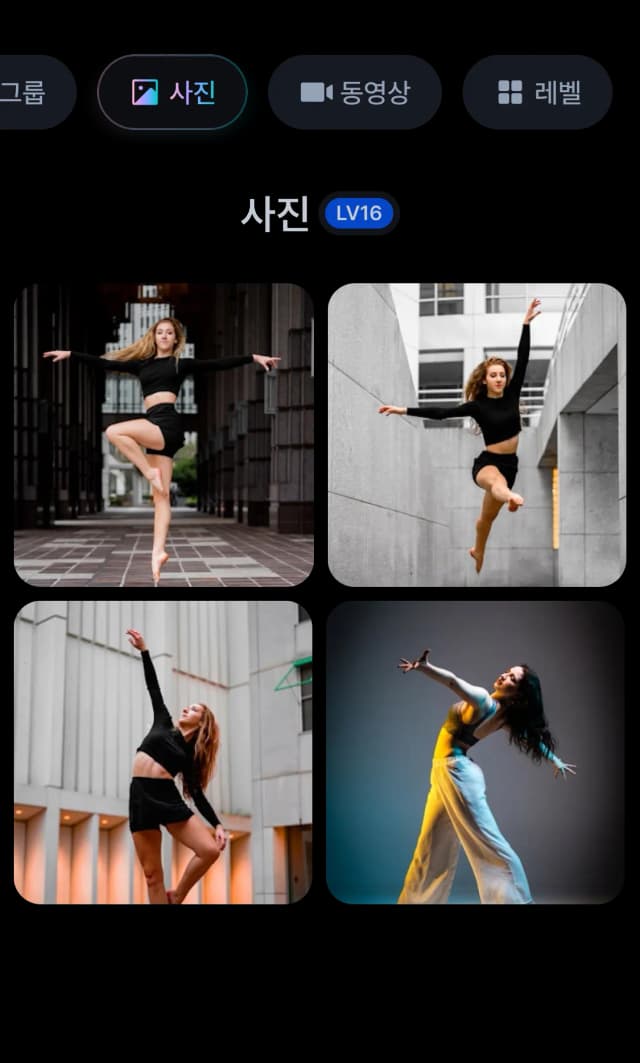Select the 사진 tab
Image resolution: width=640 pixels, height=1063 pixels.
click(172, 92)
